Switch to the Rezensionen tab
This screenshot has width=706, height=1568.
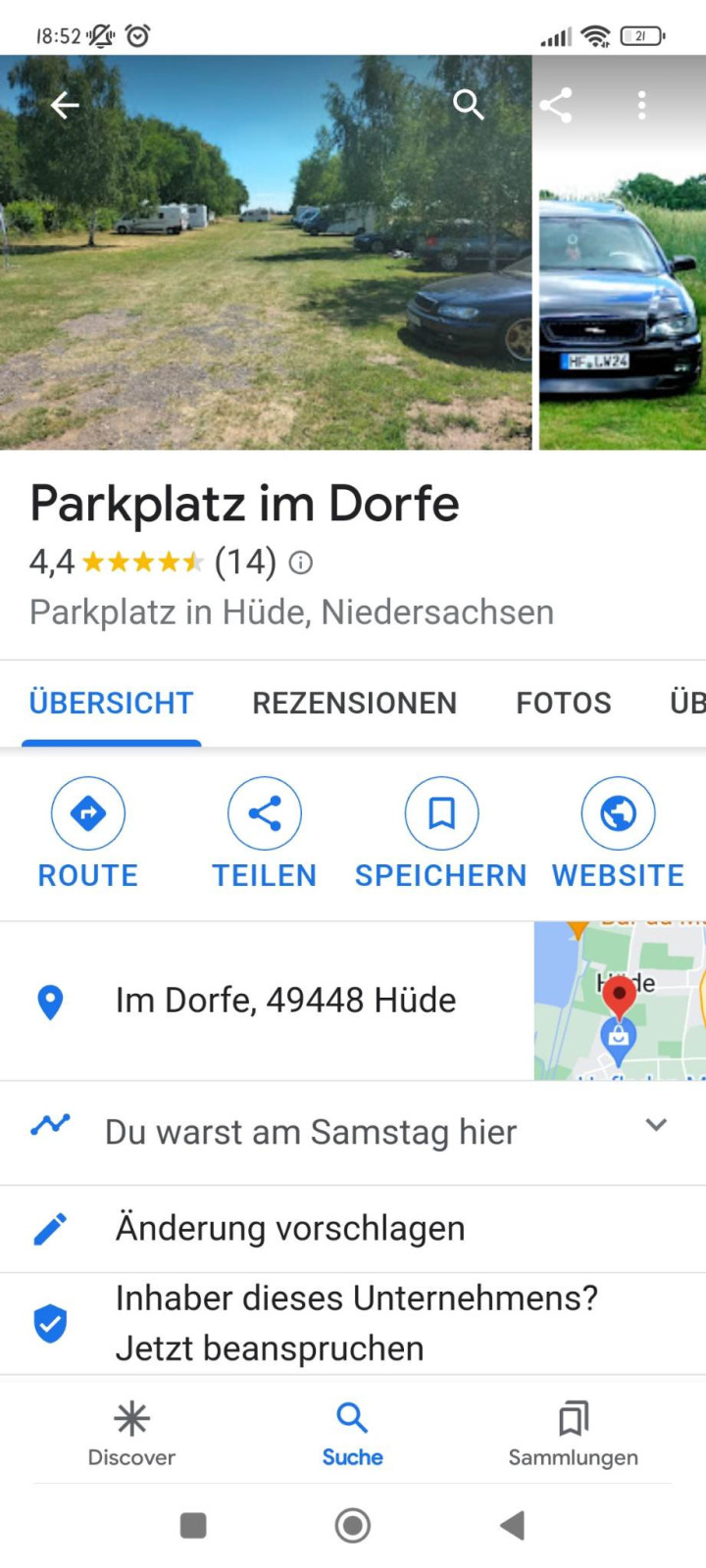point(354,703)
